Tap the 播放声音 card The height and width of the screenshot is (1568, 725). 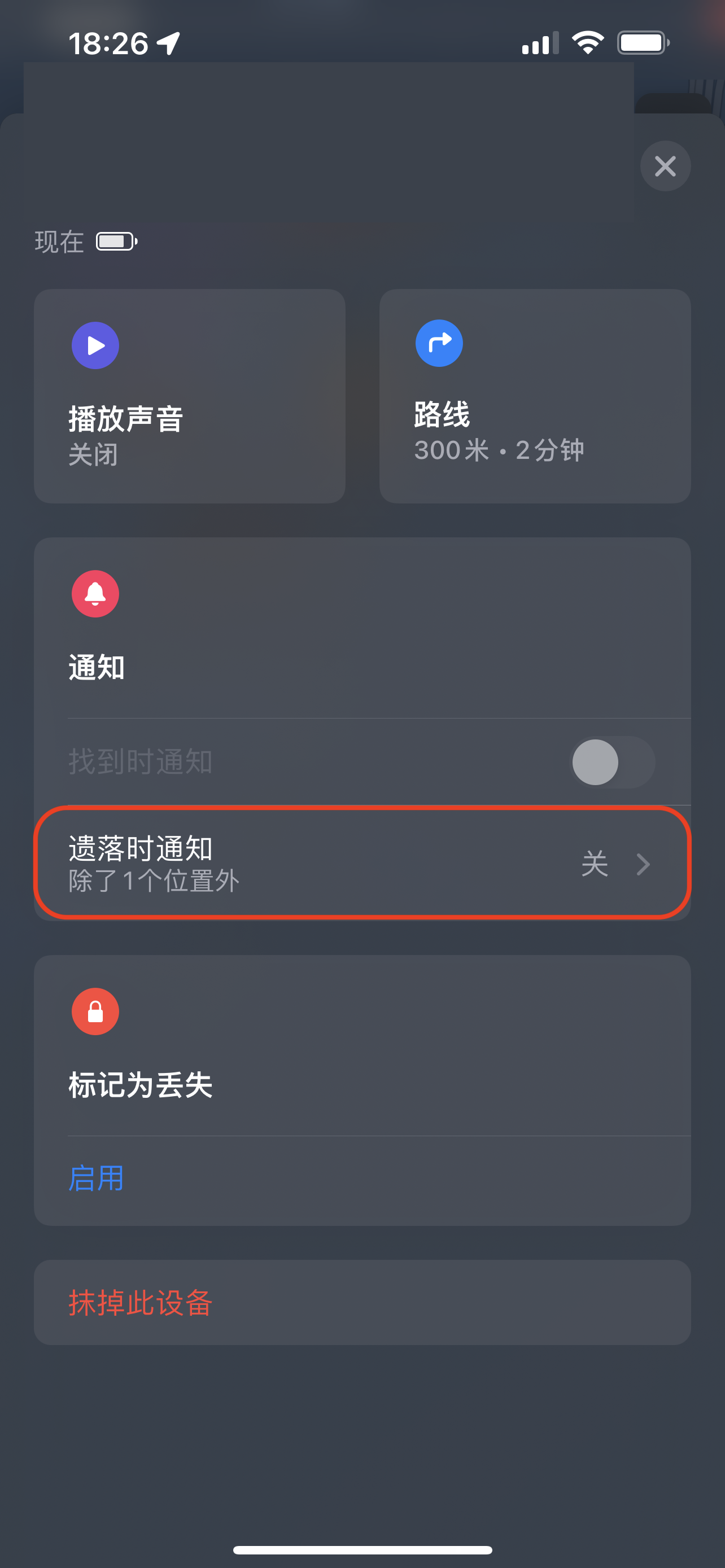[x=189, y=396]
